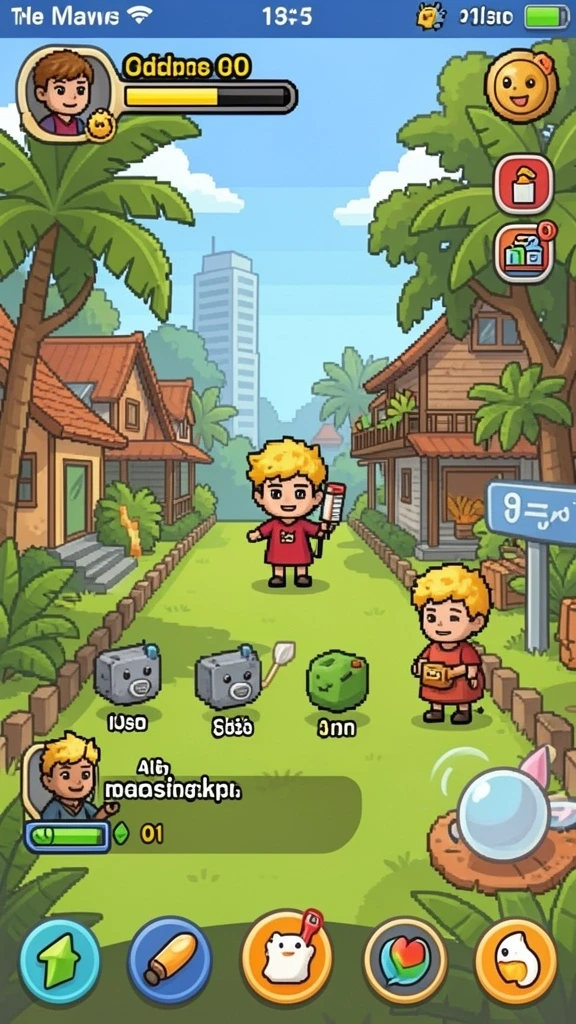Tap the white duck button in bottom bar
Image resolution: width=576 pixels, height=1024 pixels.
[517, 960]
